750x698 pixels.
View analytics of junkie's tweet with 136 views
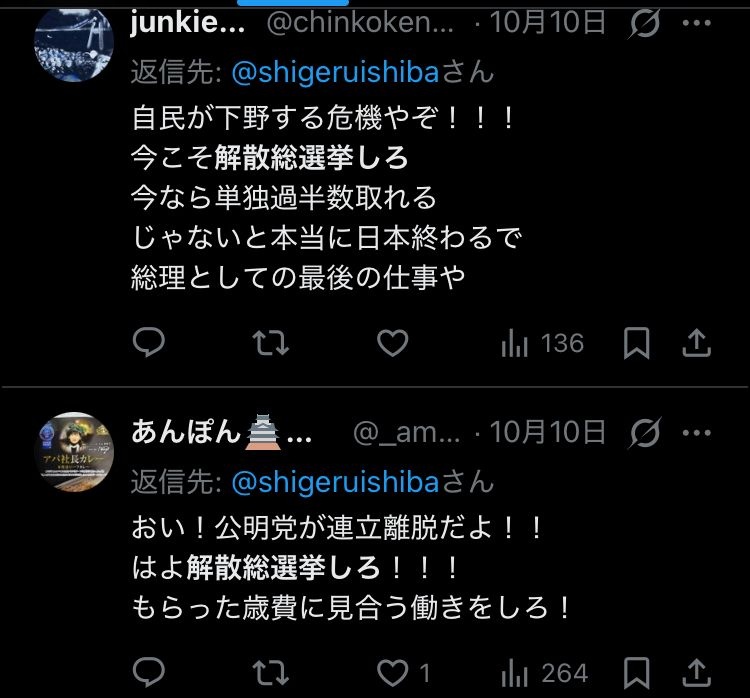541,343
